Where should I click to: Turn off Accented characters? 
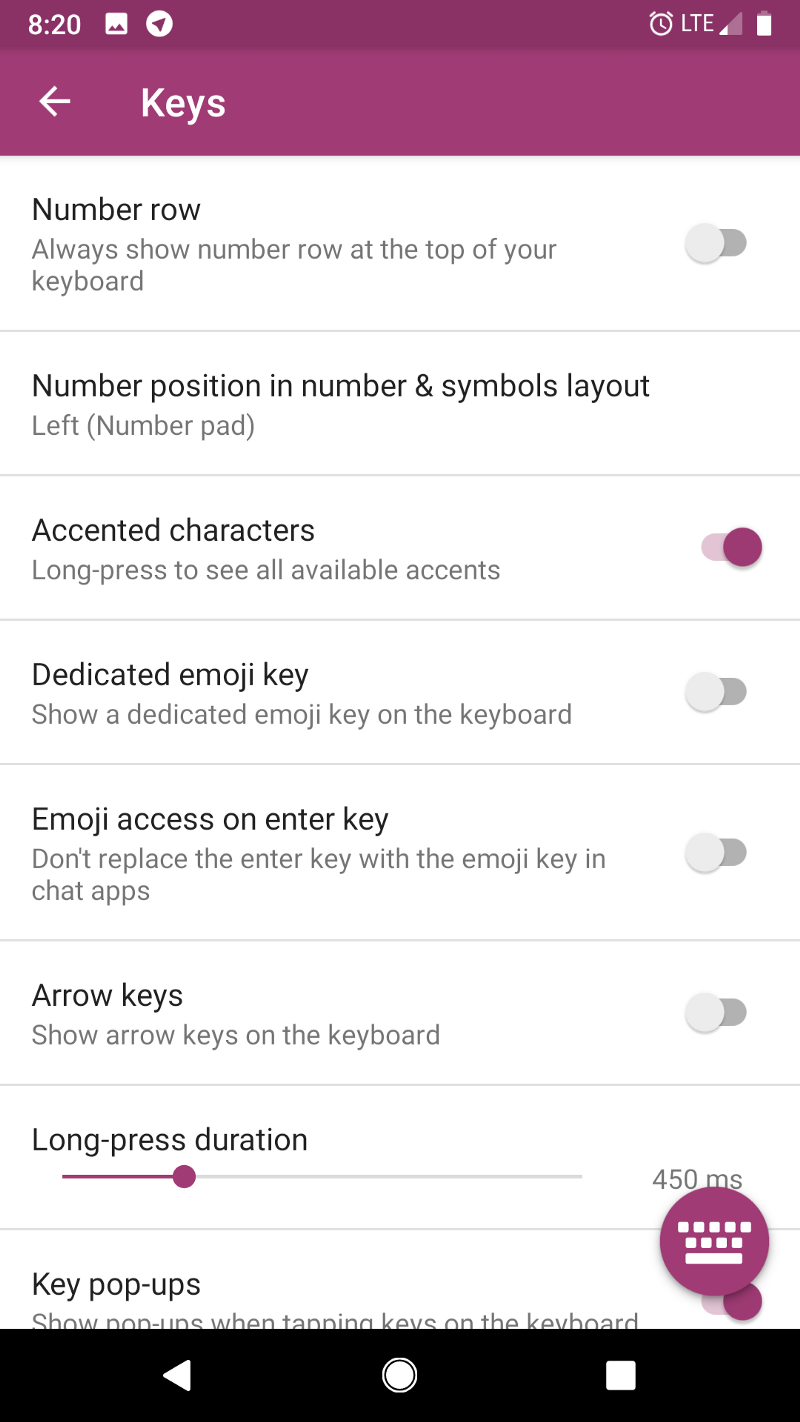[x=731, y=547]
